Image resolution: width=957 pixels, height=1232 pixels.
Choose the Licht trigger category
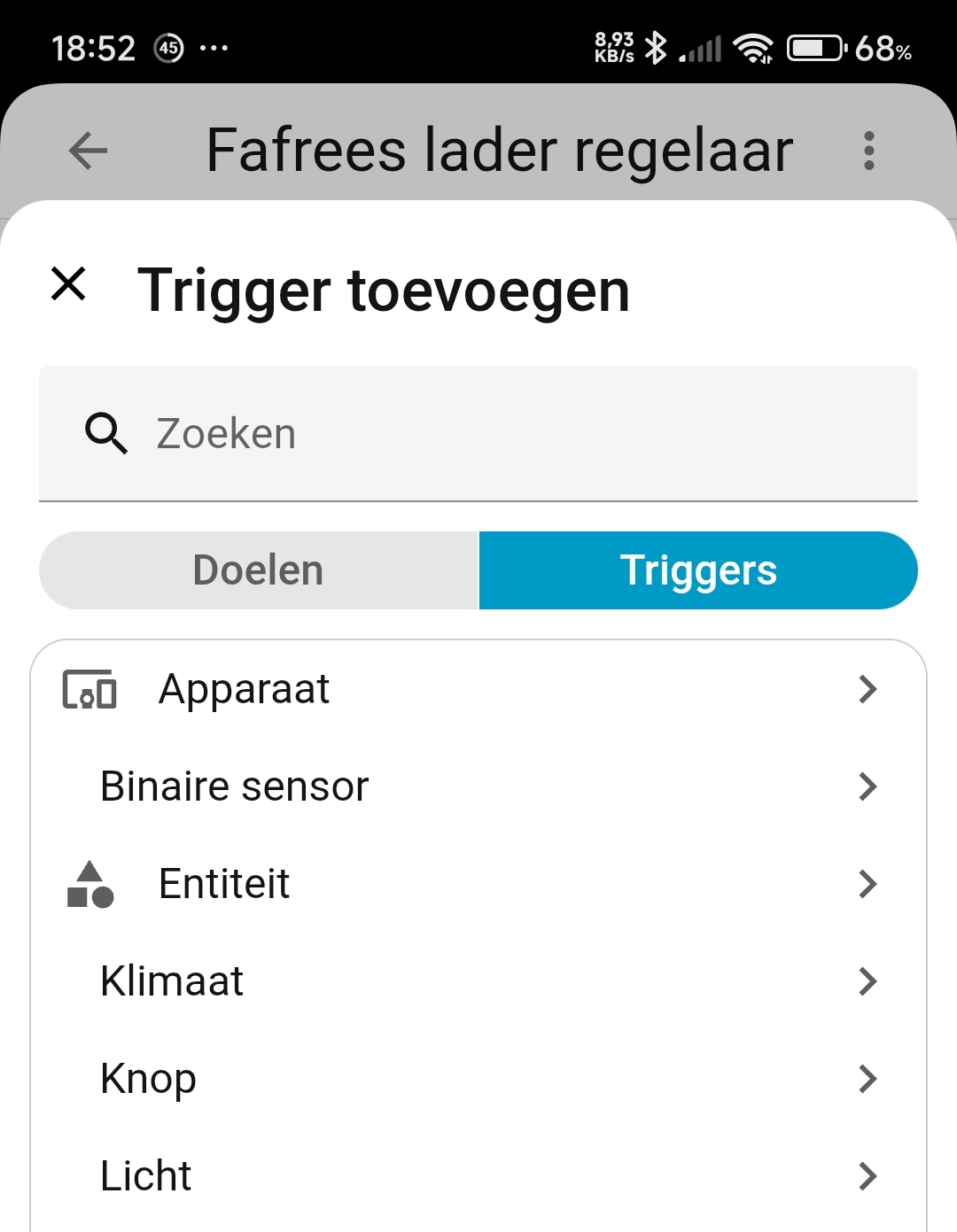point(478,1176)
